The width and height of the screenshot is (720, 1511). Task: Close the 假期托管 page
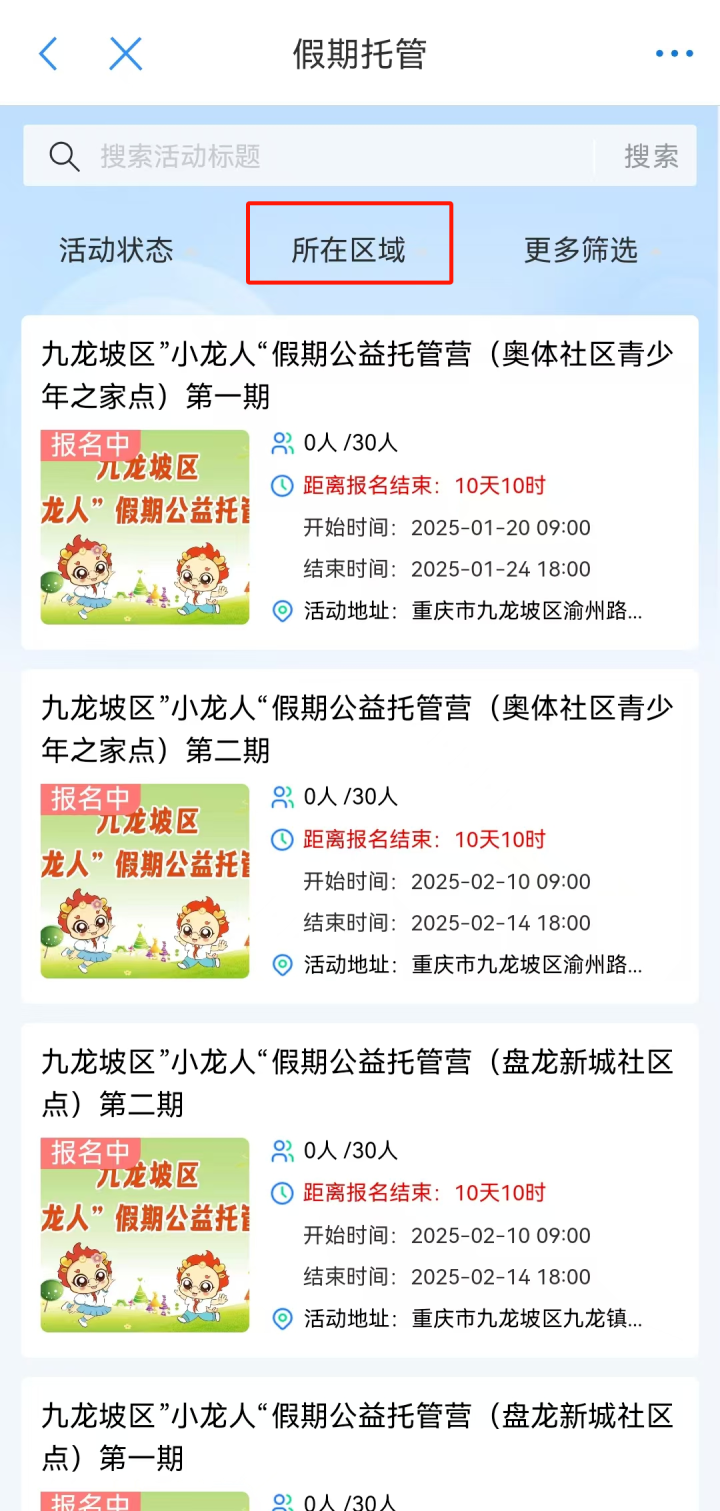(125, 53)
